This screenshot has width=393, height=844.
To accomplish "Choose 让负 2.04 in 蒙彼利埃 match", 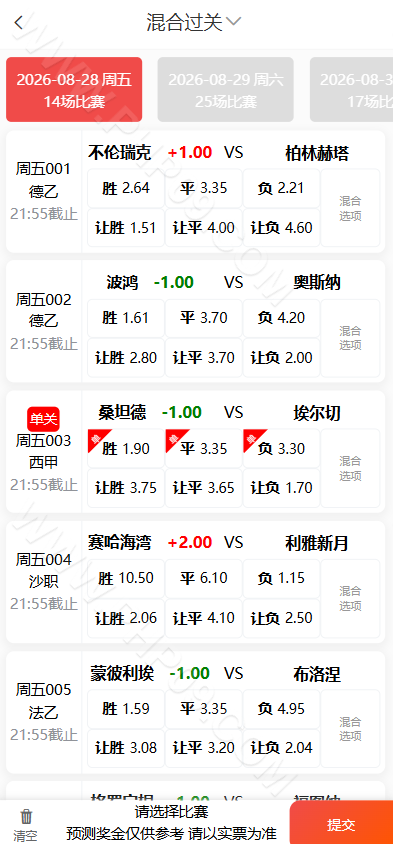I will click(x=281, y=748).
